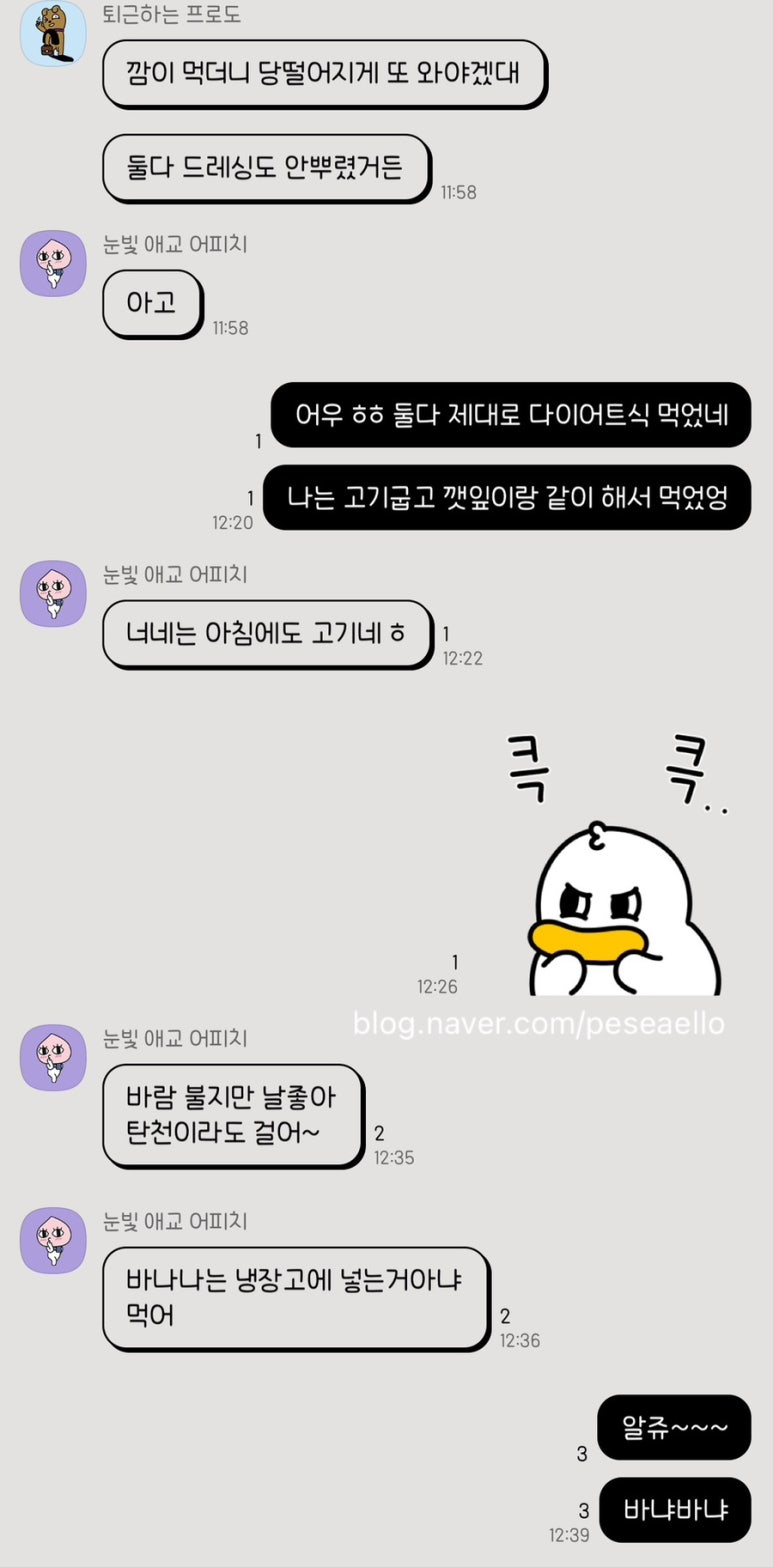Screen dimensions: 773x1567
Task: Open 어피치's avatar beside the 아고 message
Action: 53,263
